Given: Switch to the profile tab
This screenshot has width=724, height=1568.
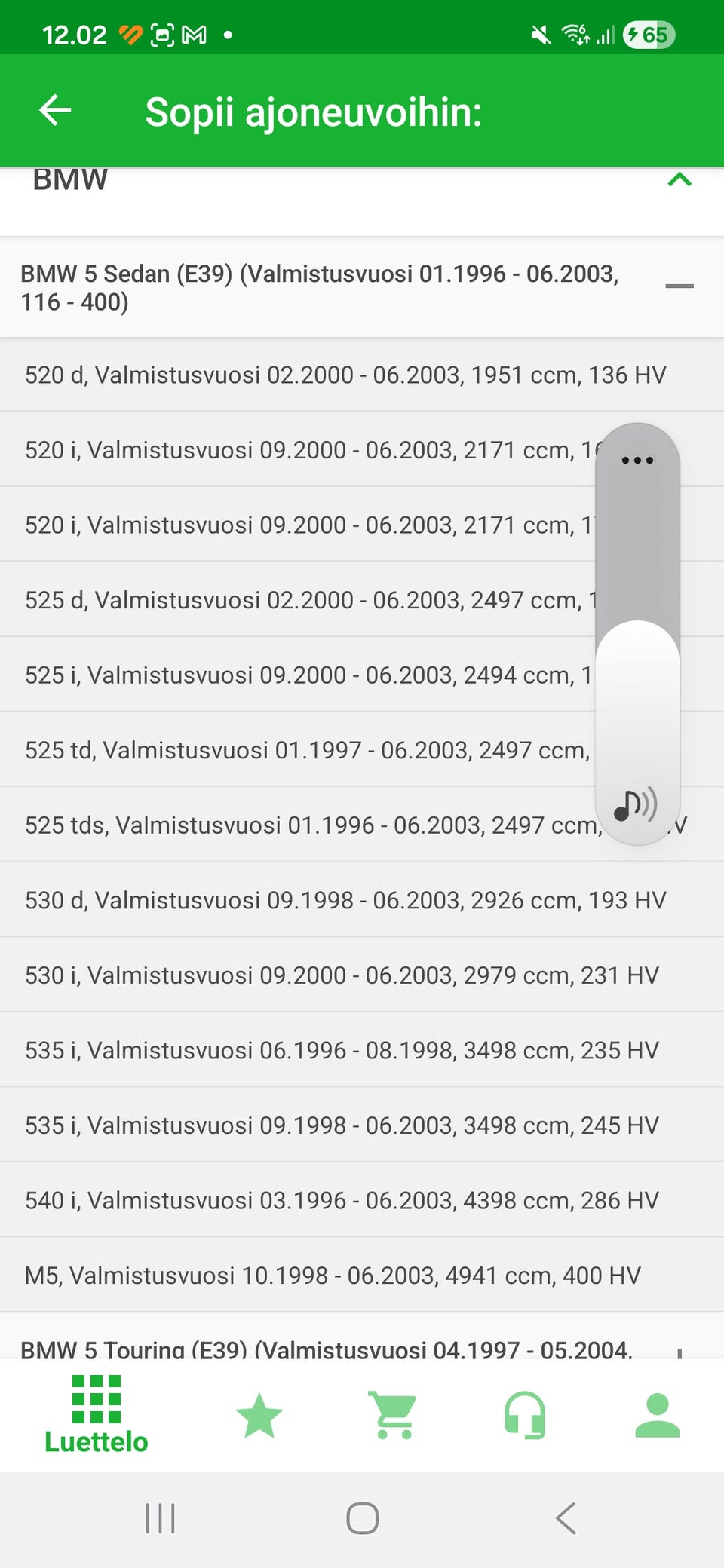Looking at the screenshot, I should [x=657, y=1415].
